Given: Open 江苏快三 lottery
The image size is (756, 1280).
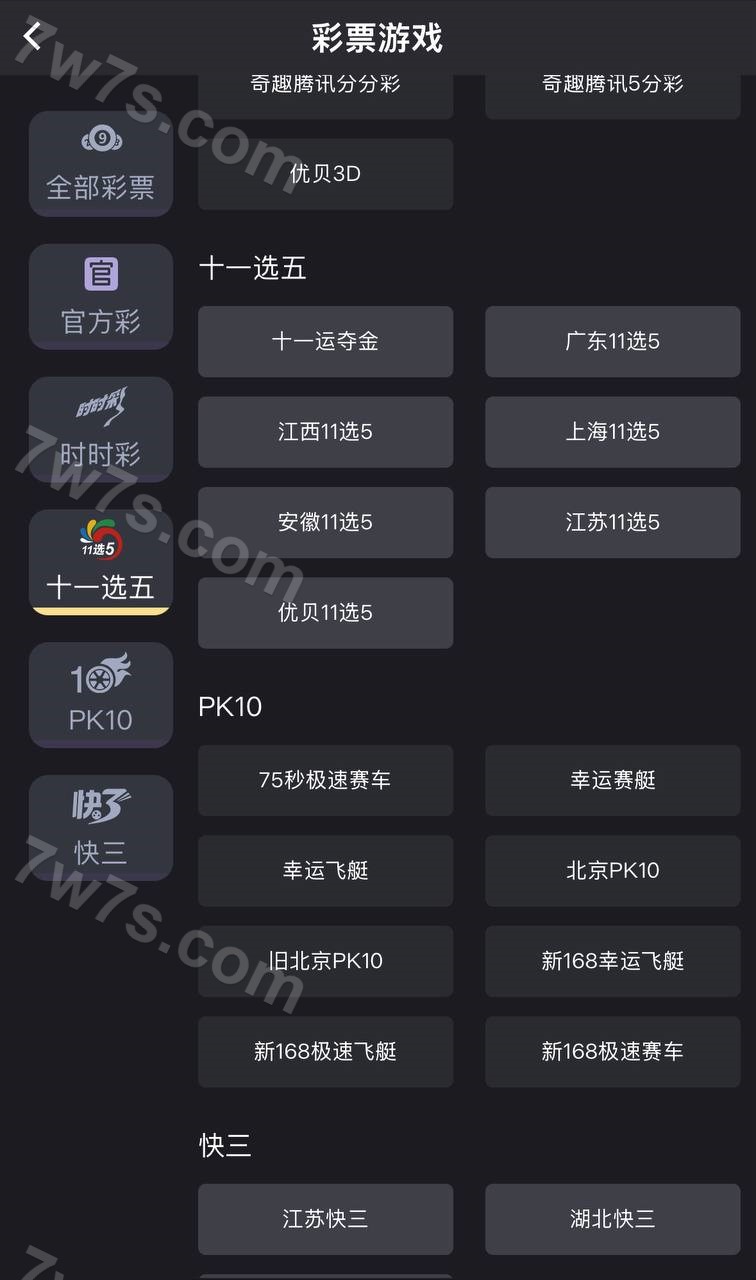Looking at the screenshot, I should pos(325,1219).
